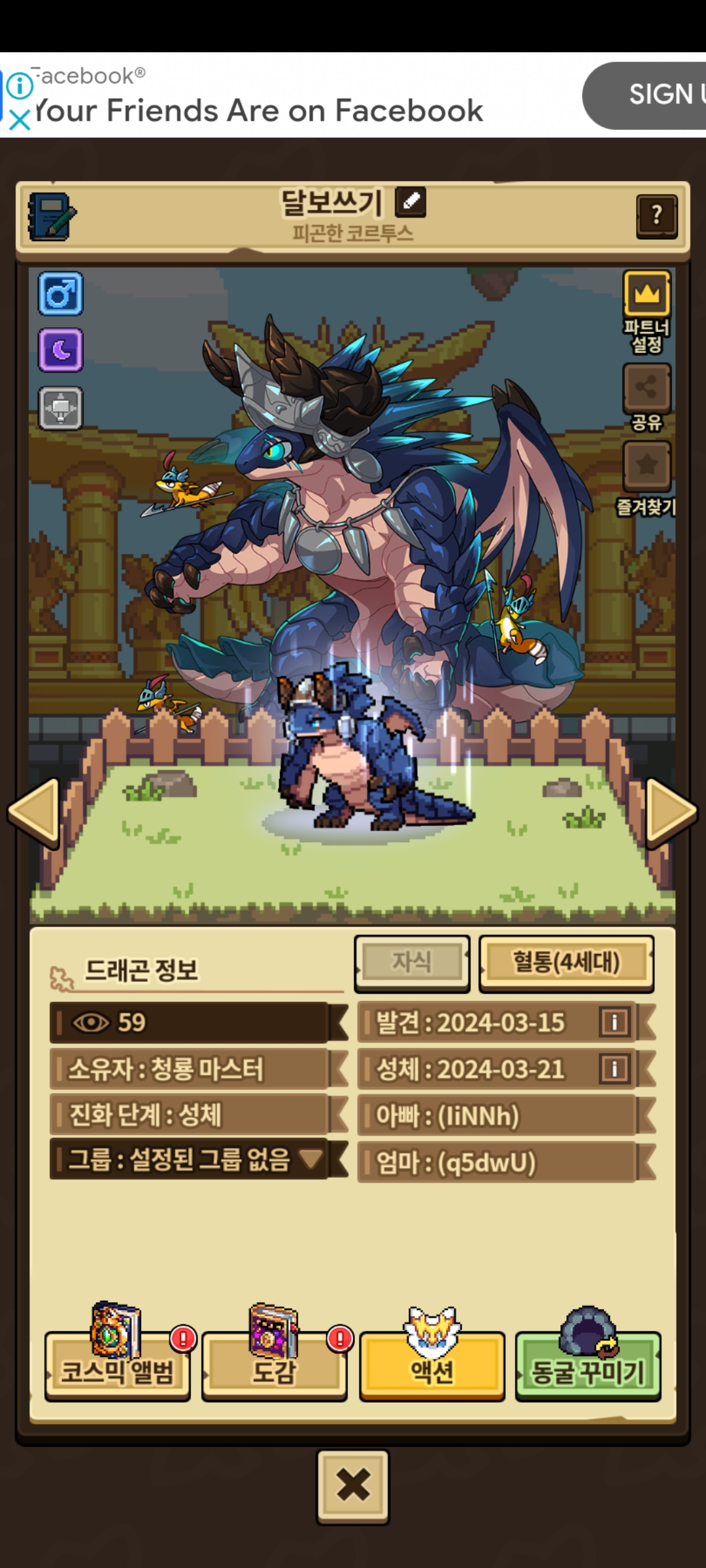Tap the male gender symbol icon
Viewport: 706px width, 1568px height.
click(61, 294)
